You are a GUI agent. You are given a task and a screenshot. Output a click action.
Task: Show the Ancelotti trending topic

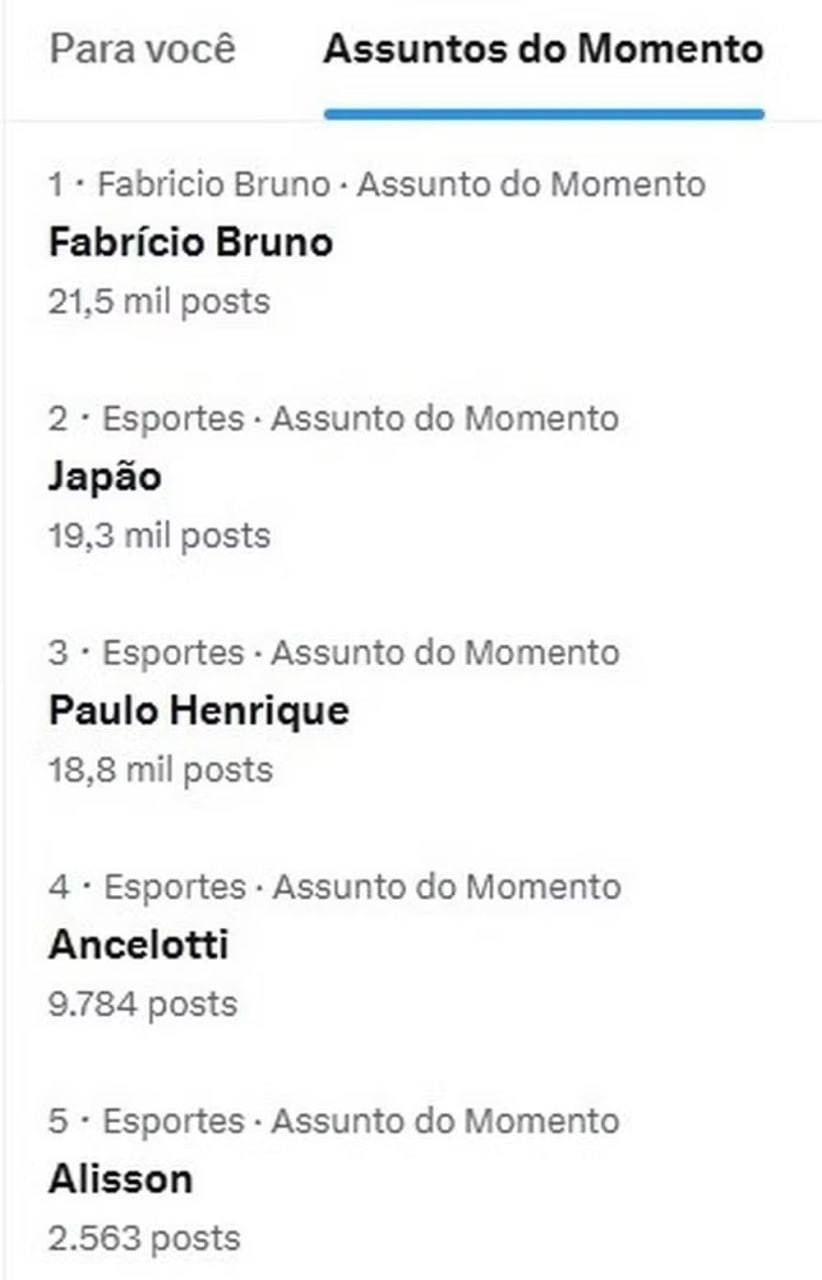tap(139, 945)
